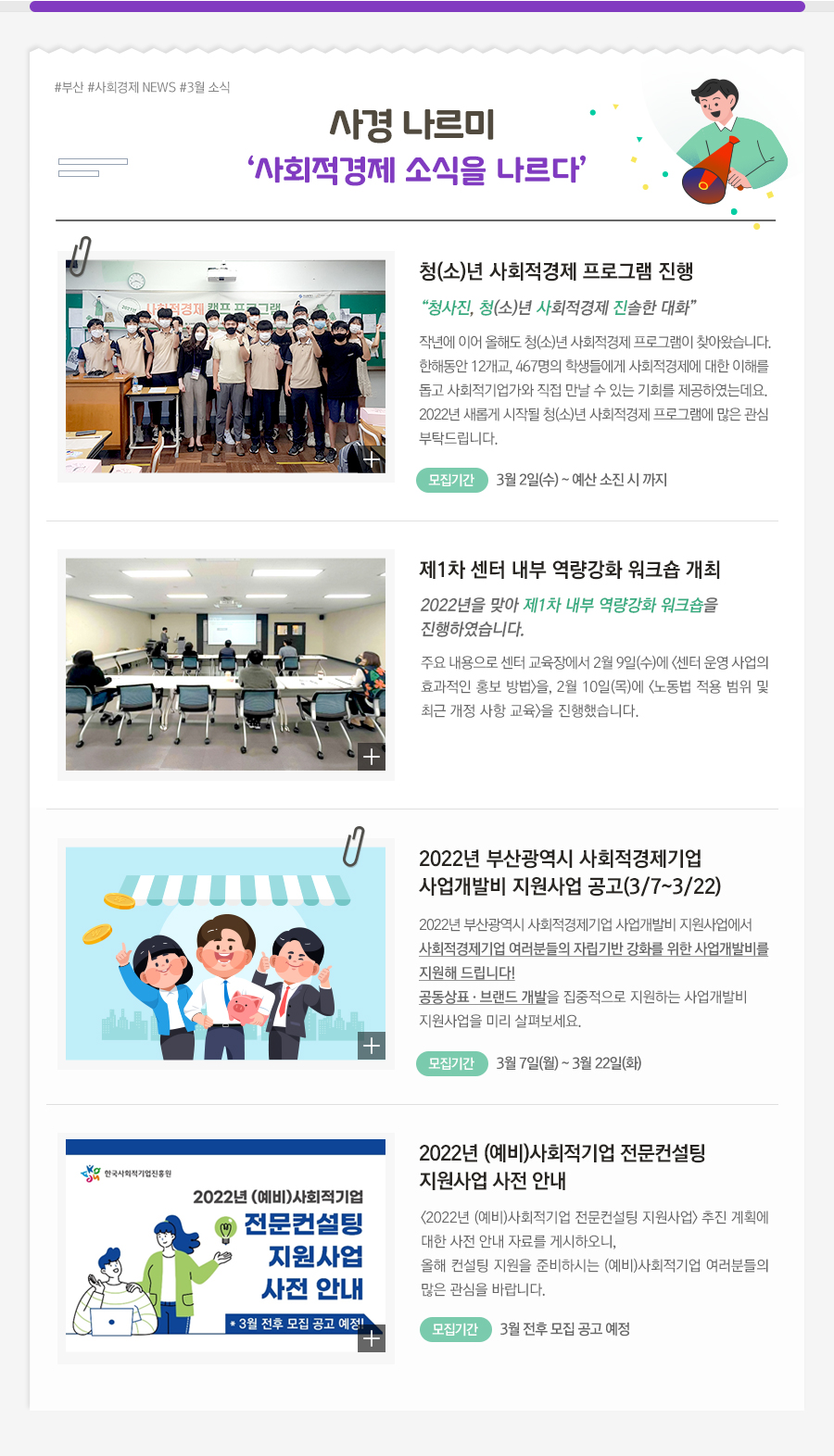
Task: Open the 공동상표·브랜드 개발 link
Action: (482, 998)
